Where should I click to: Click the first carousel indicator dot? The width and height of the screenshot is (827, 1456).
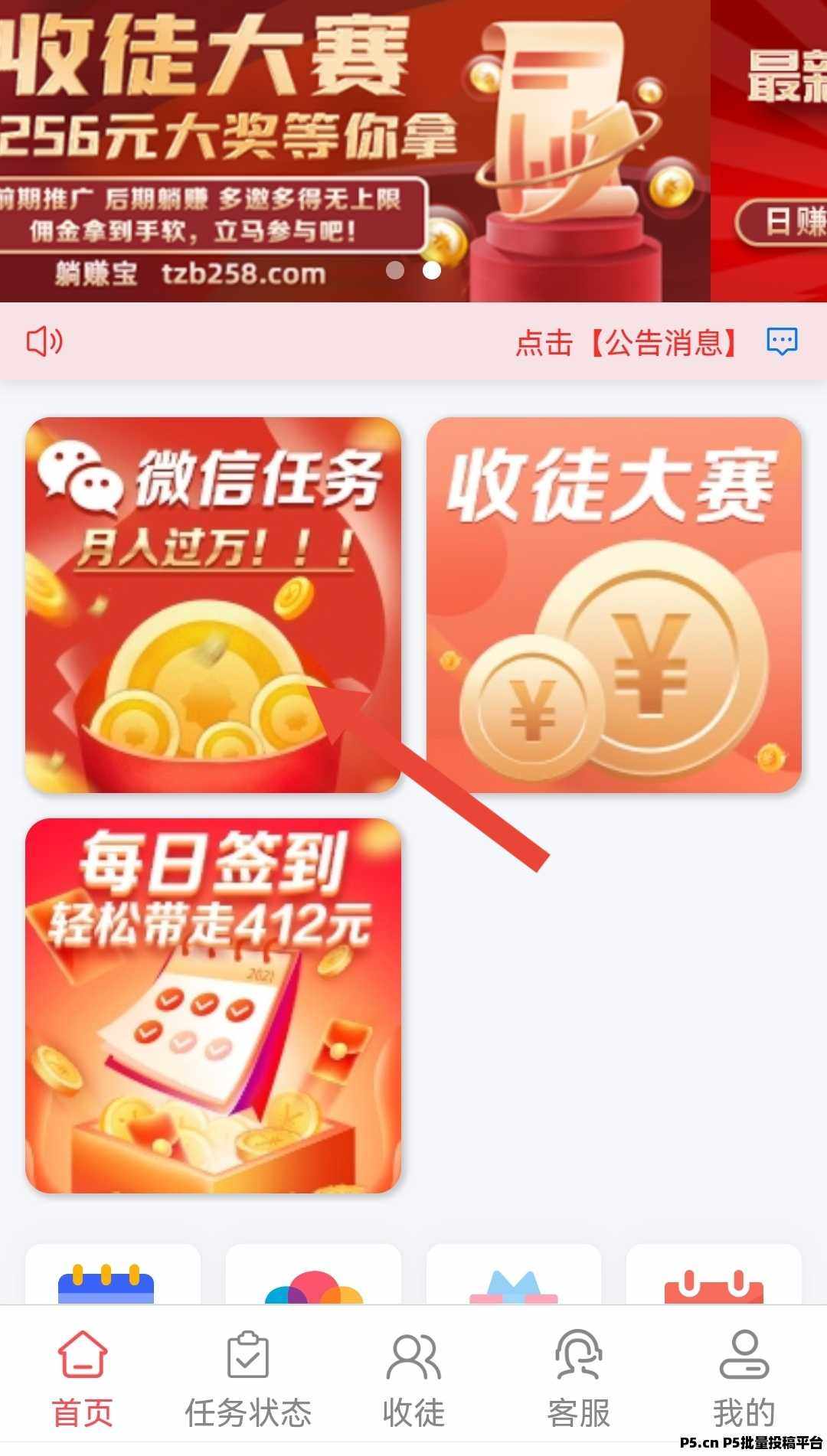tap(397, 270)
